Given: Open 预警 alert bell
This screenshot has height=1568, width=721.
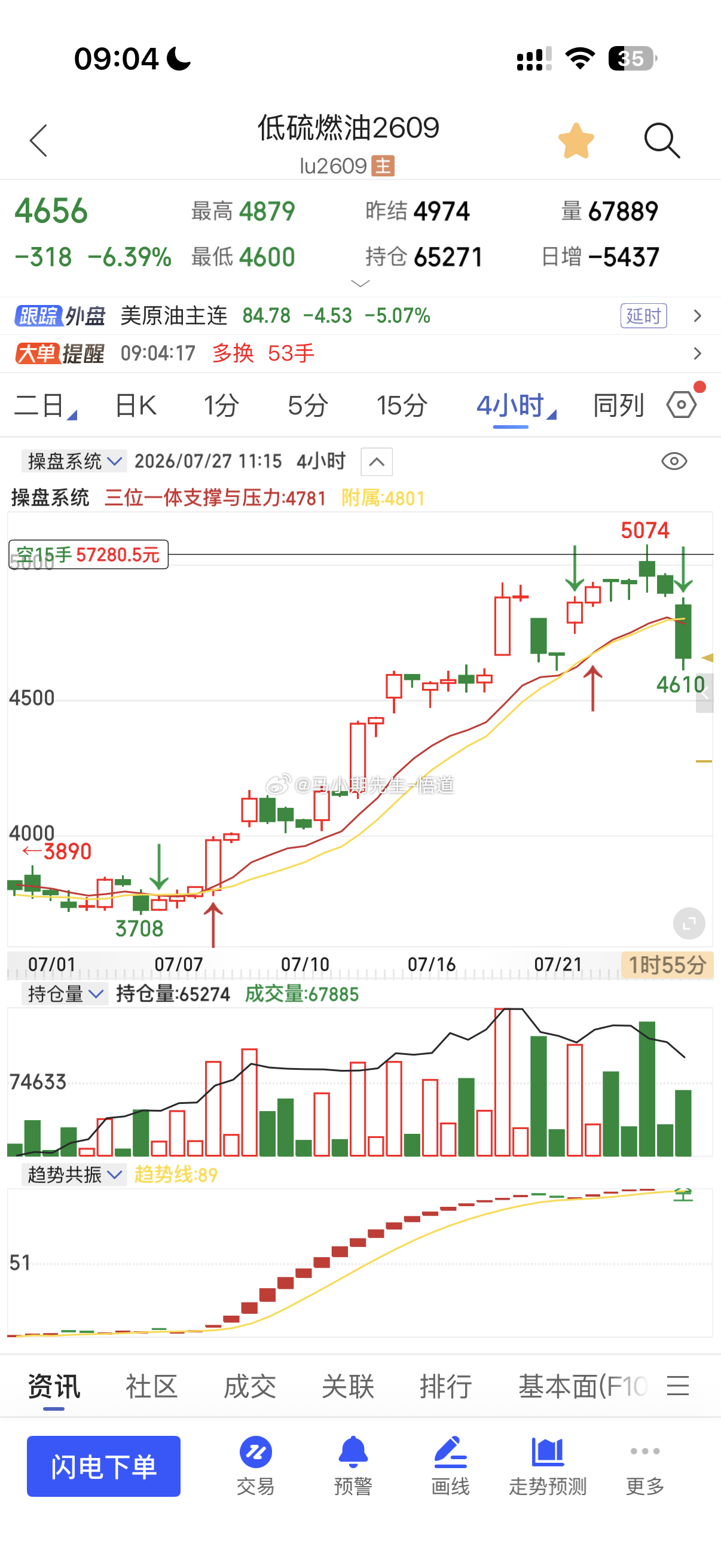Looking at the screenshot, I should pos(353,1466).
